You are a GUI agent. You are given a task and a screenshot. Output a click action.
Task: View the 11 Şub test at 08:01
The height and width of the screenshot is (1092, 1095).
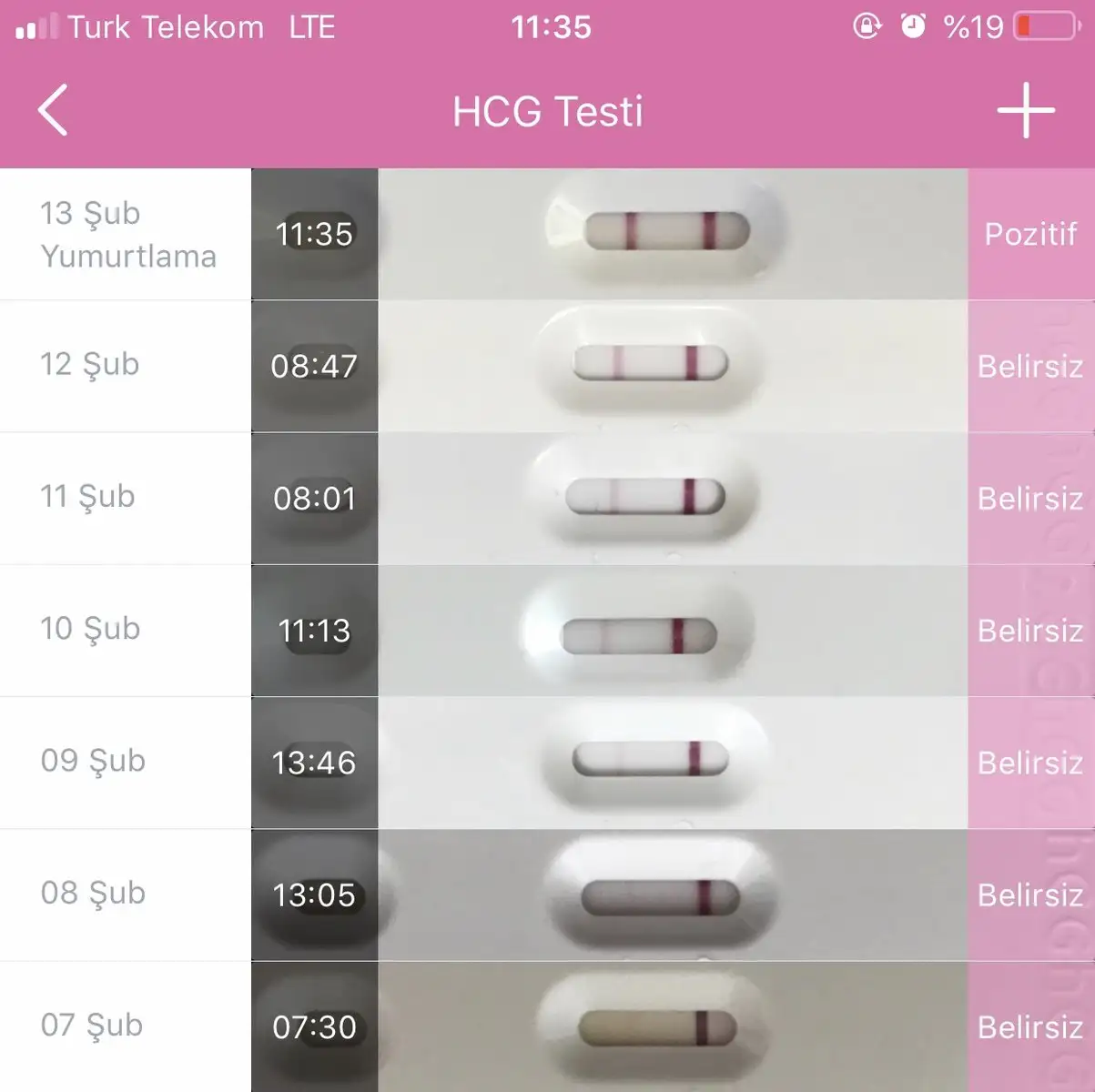tap(546, 498)
